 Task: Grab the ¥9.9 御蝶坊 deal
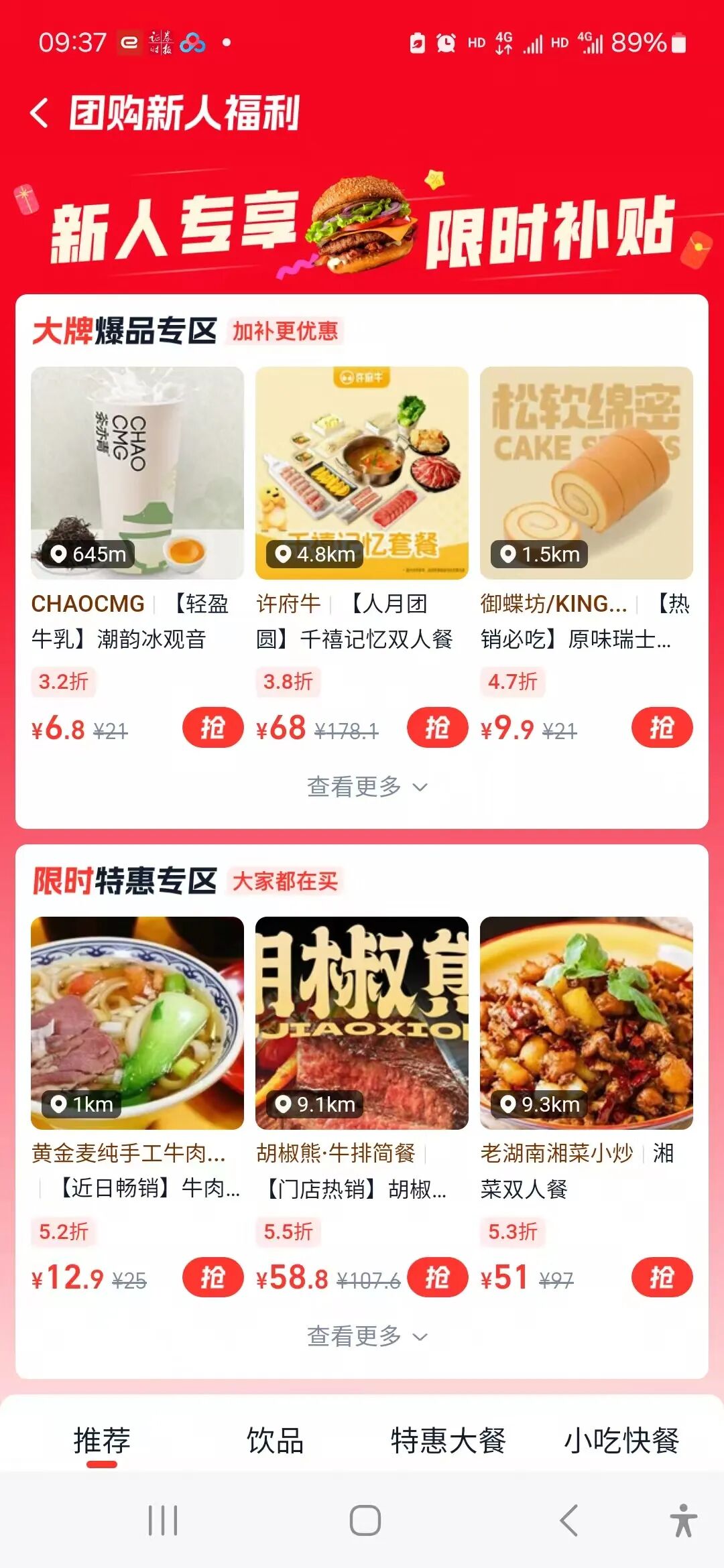pos(662,728)
